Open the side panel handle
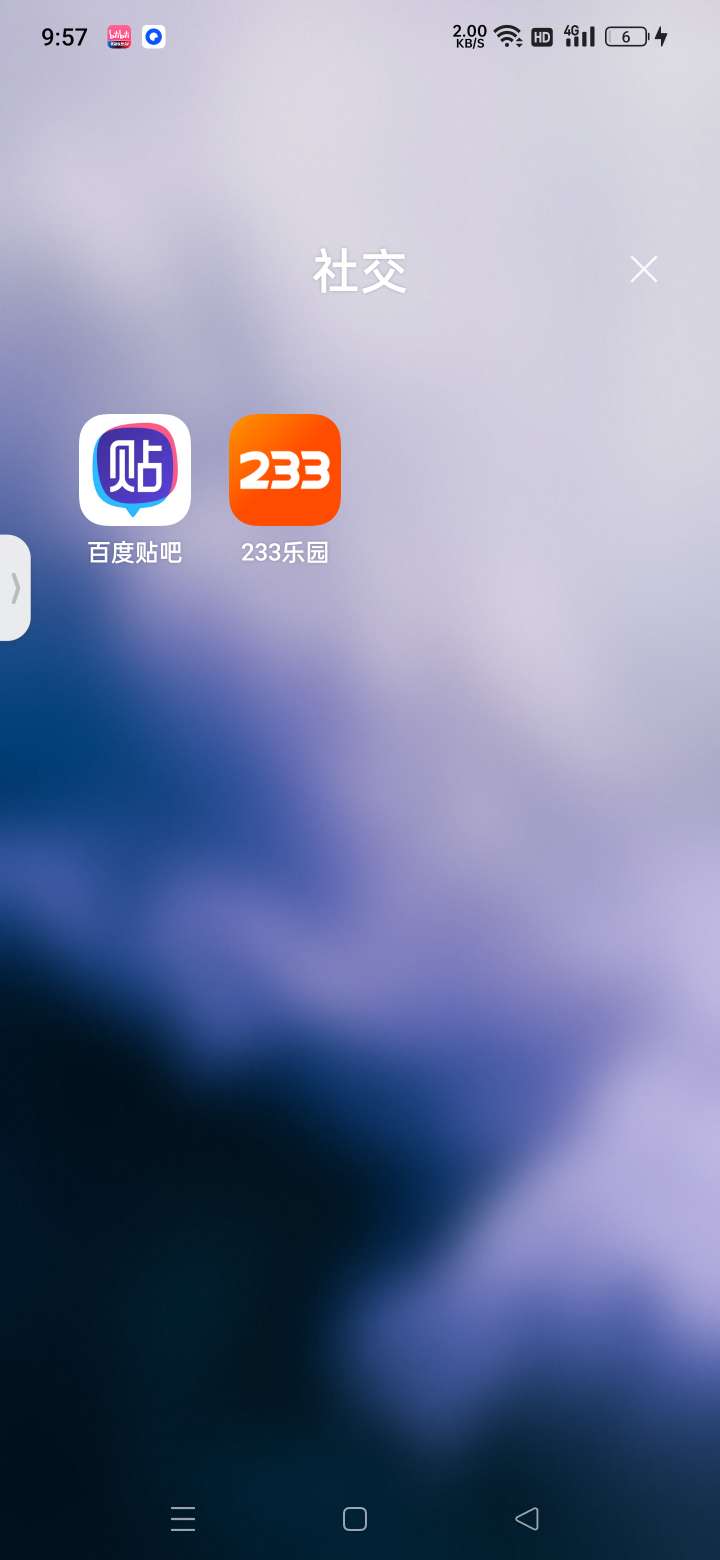This screenshot has width=720, height=1560. pyautogui.click(x=15, y=588)
